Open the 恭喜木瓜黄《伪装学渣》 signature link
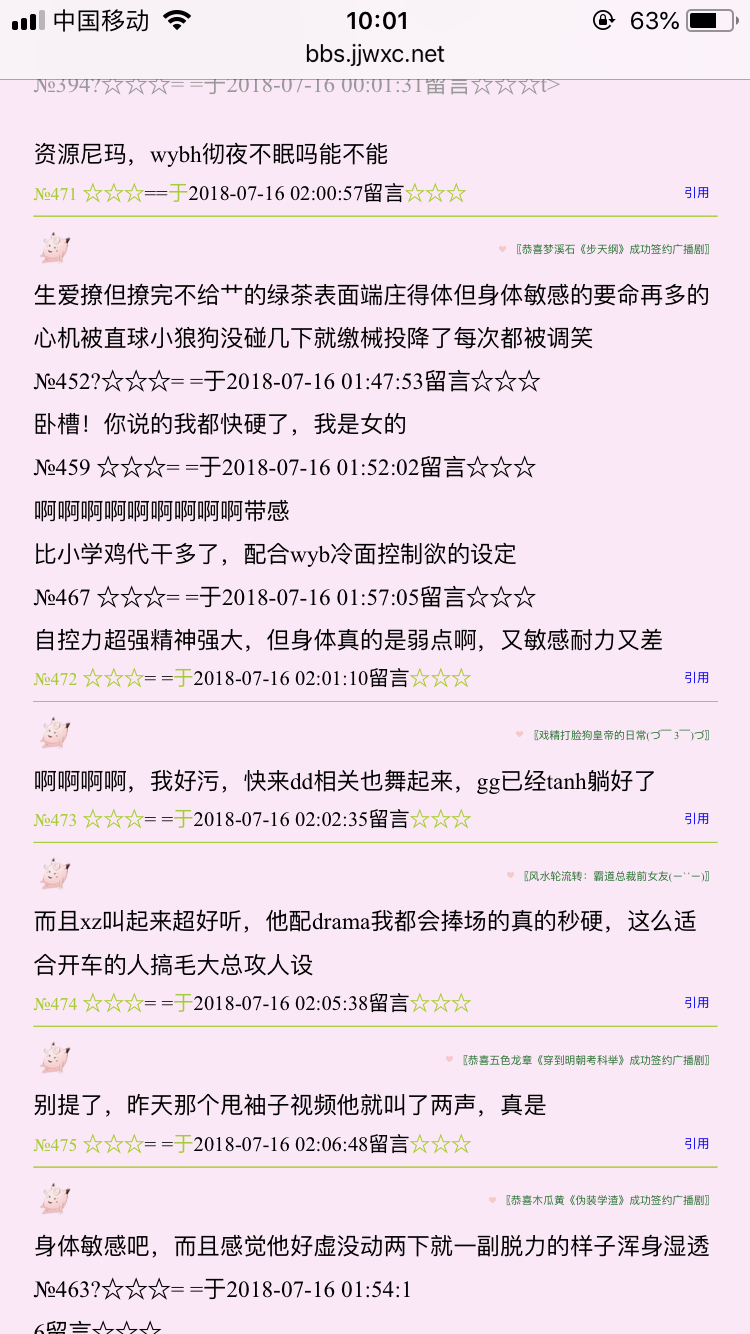The width and height of the screenshot is (750, 1334). [x=608, y=1200]
